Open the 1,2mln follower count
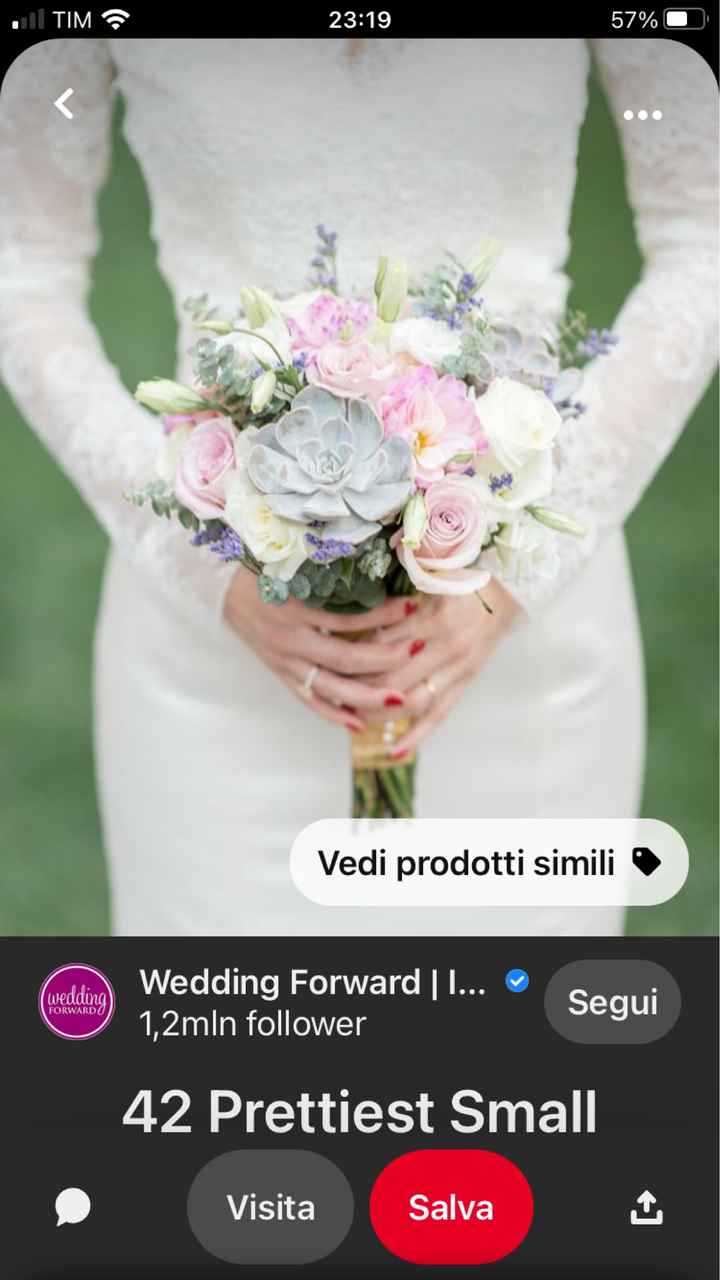 [x=250, y=1024]
